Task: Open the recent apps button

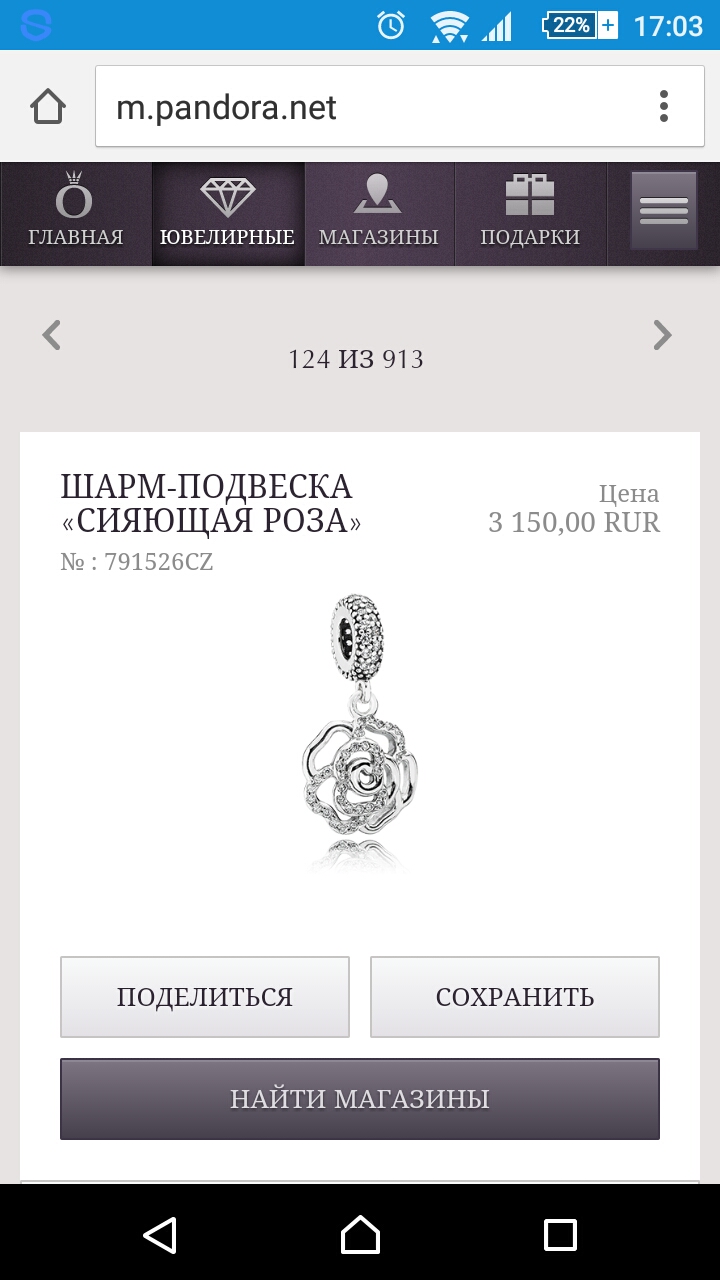Action: click(560, 1234)
